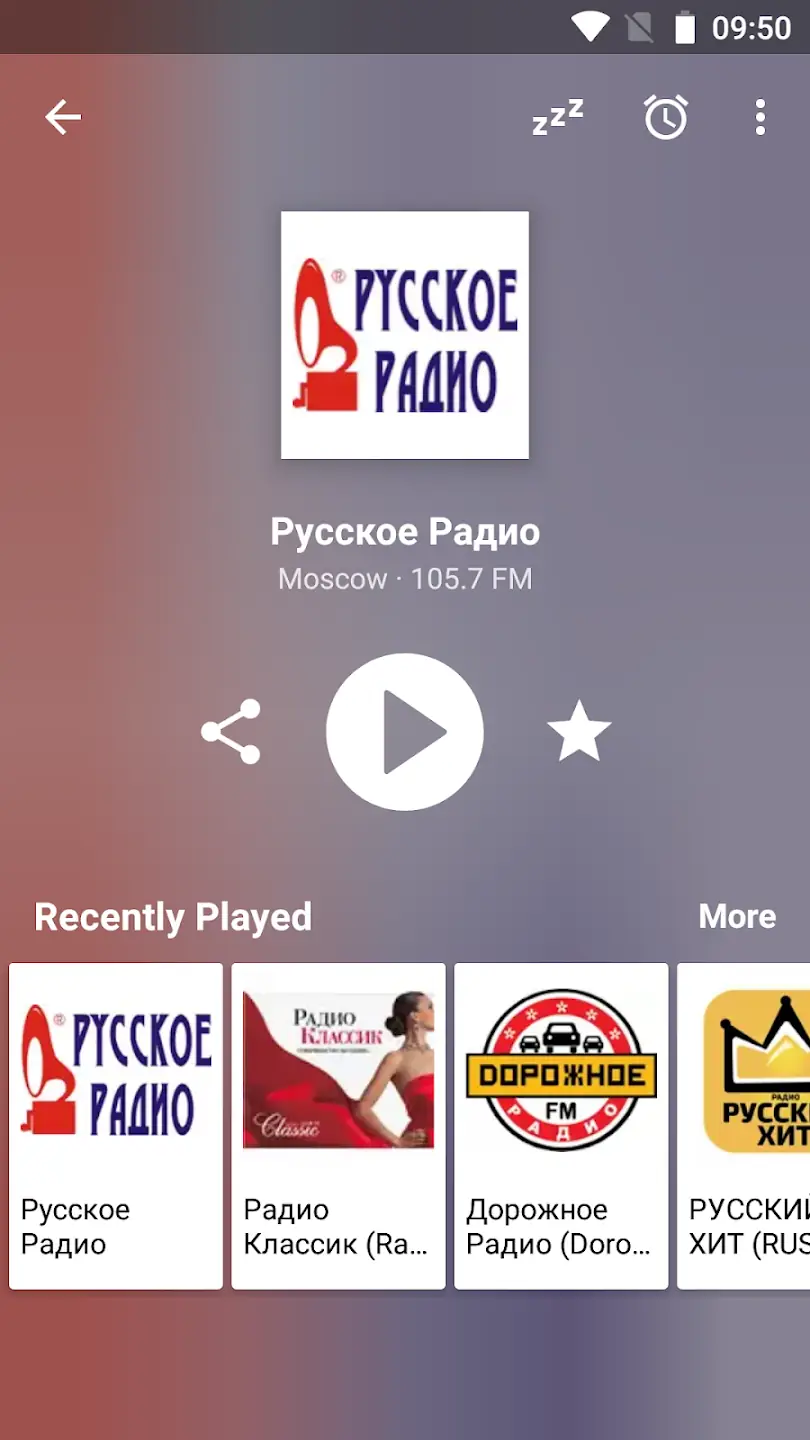Tap the Moscow · 105.7 FM subtitle

click(x=404, y=579)
